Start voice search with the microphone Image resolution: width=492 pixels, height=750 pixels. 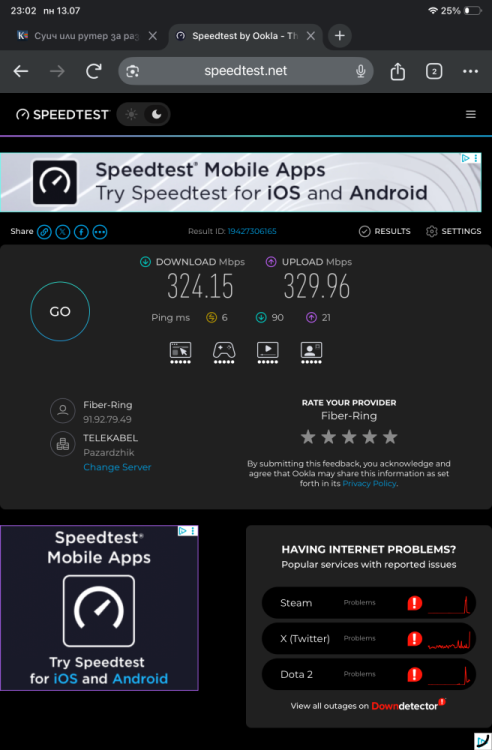tap(361, 71)
